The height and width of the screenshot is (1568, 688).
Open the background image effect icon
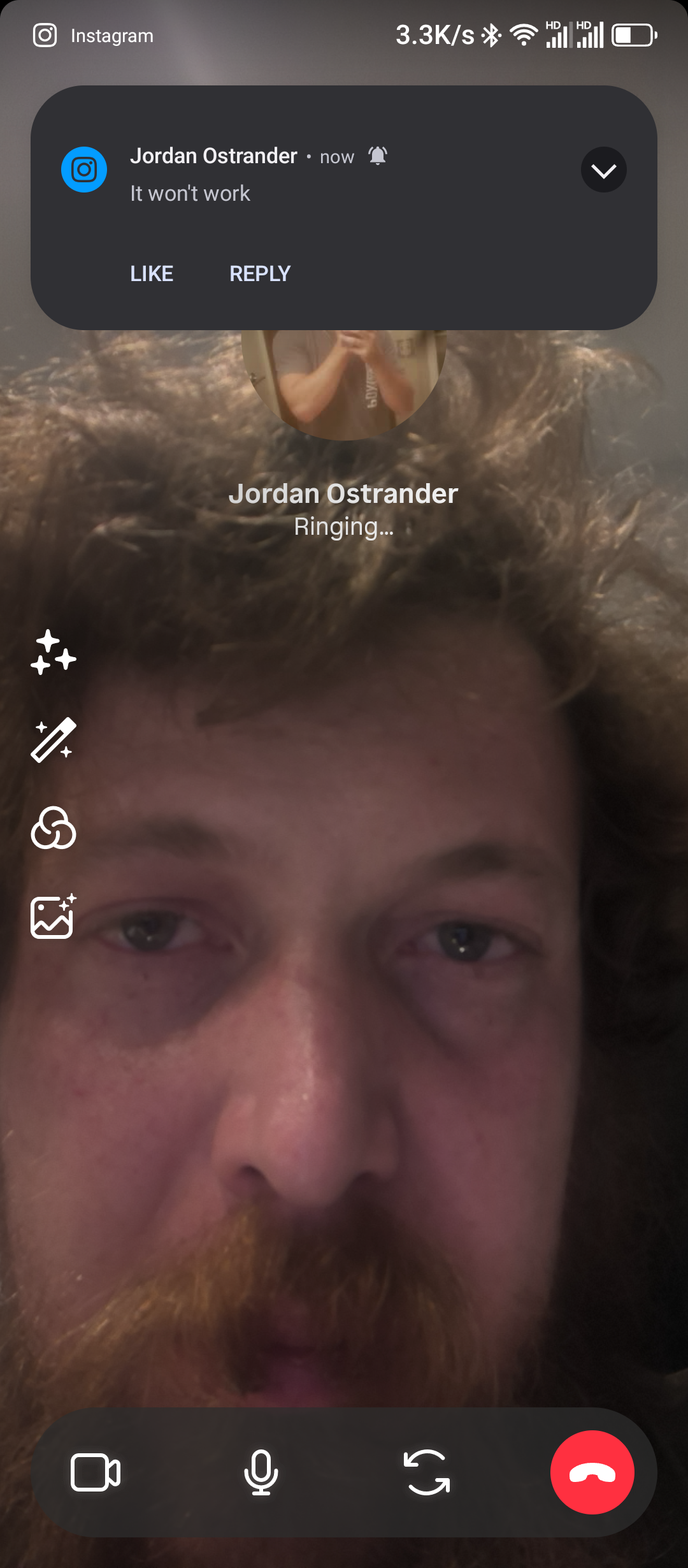tap(54, 916)
